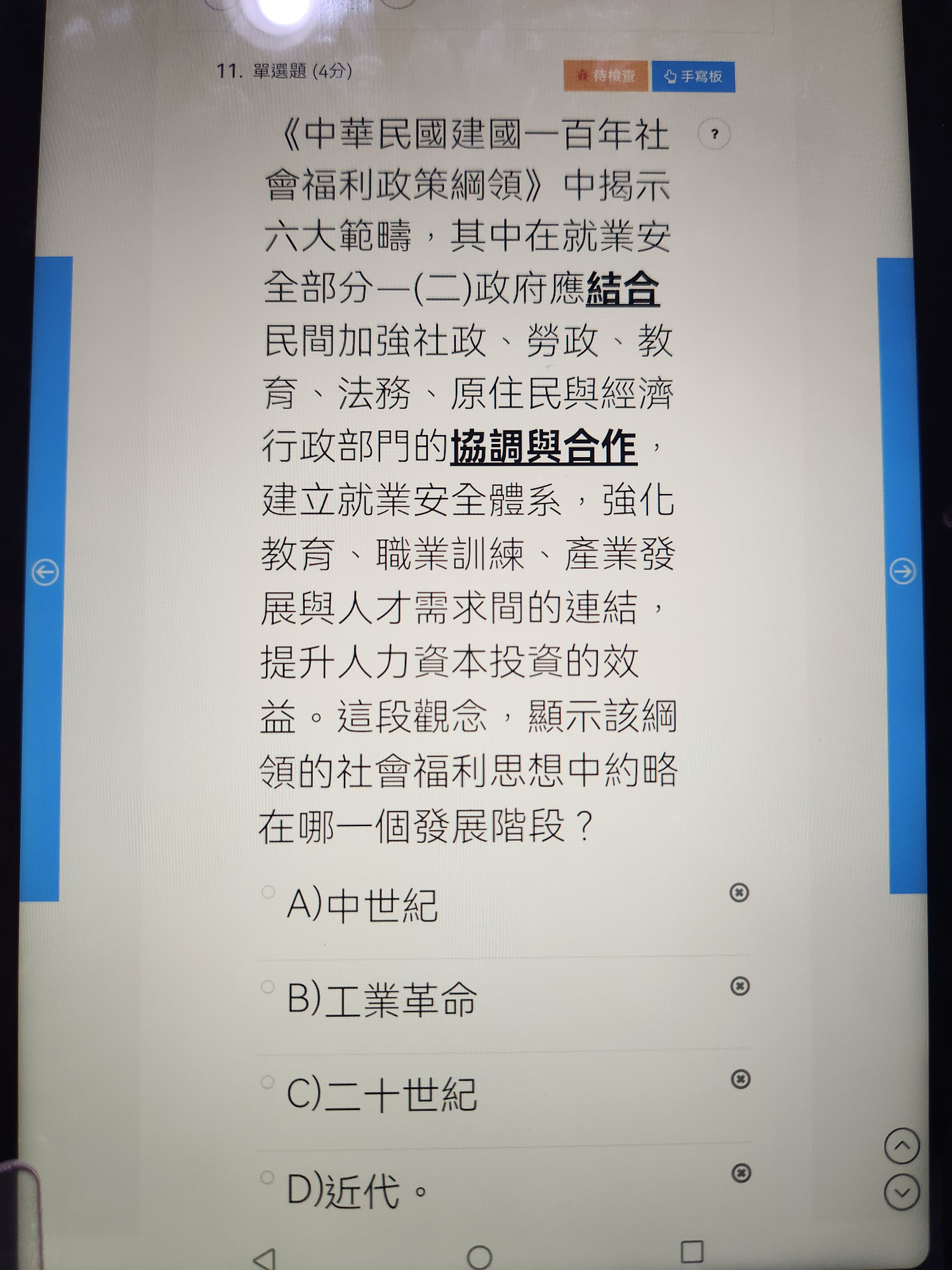The width and height of the screenshot is (952, 1270).
Task: Strike out option C)二十世紀
Action: [x=740, y=1079]
